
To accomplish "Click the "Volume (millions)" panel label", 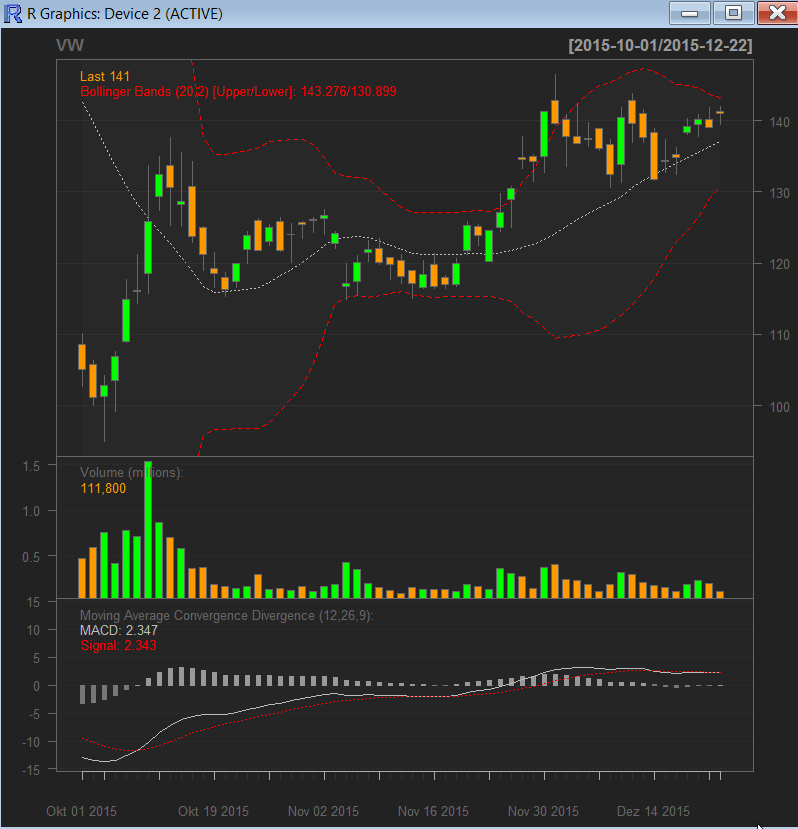I will pos(130,474).
